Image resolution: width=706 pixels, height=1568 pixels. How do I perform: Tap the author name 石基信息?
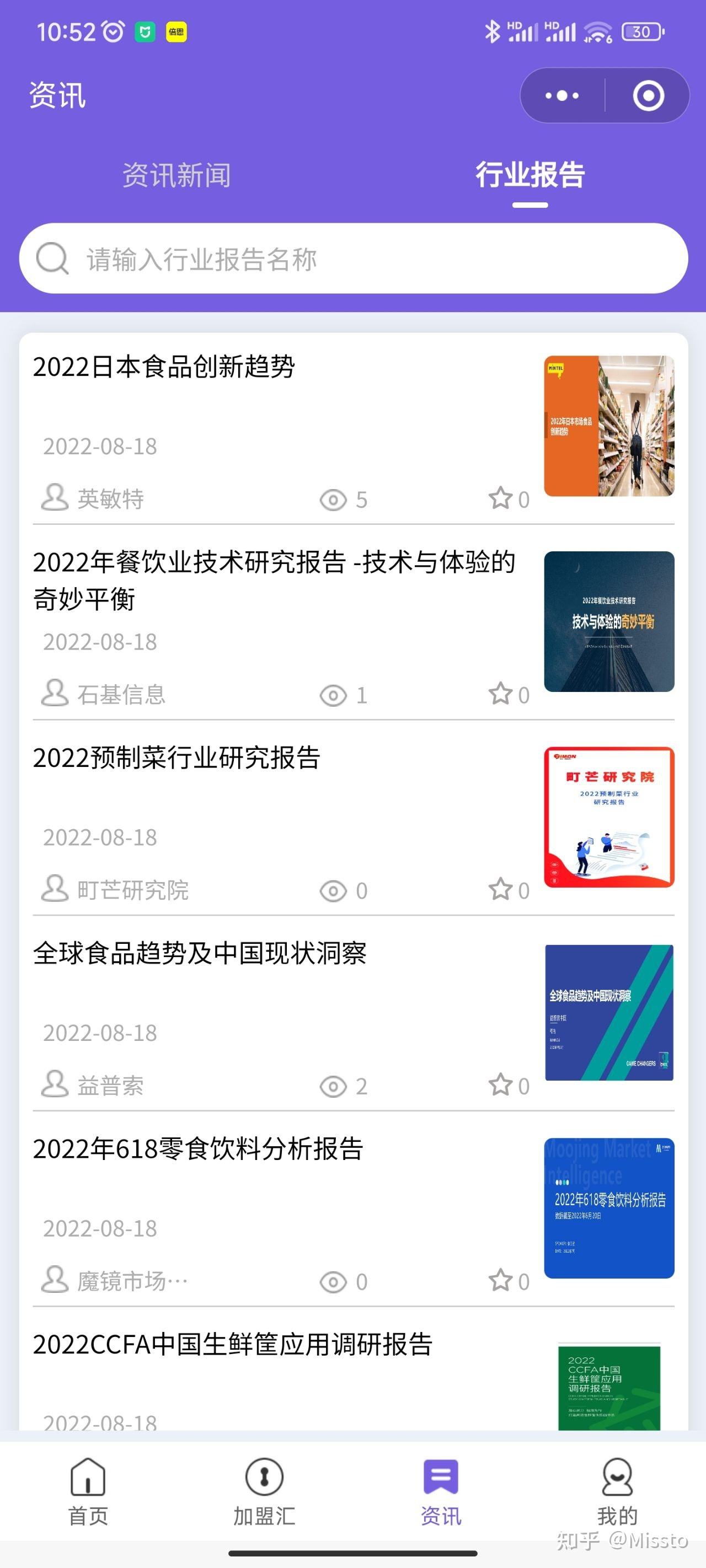pyautogui.click(x=122, y=695)
